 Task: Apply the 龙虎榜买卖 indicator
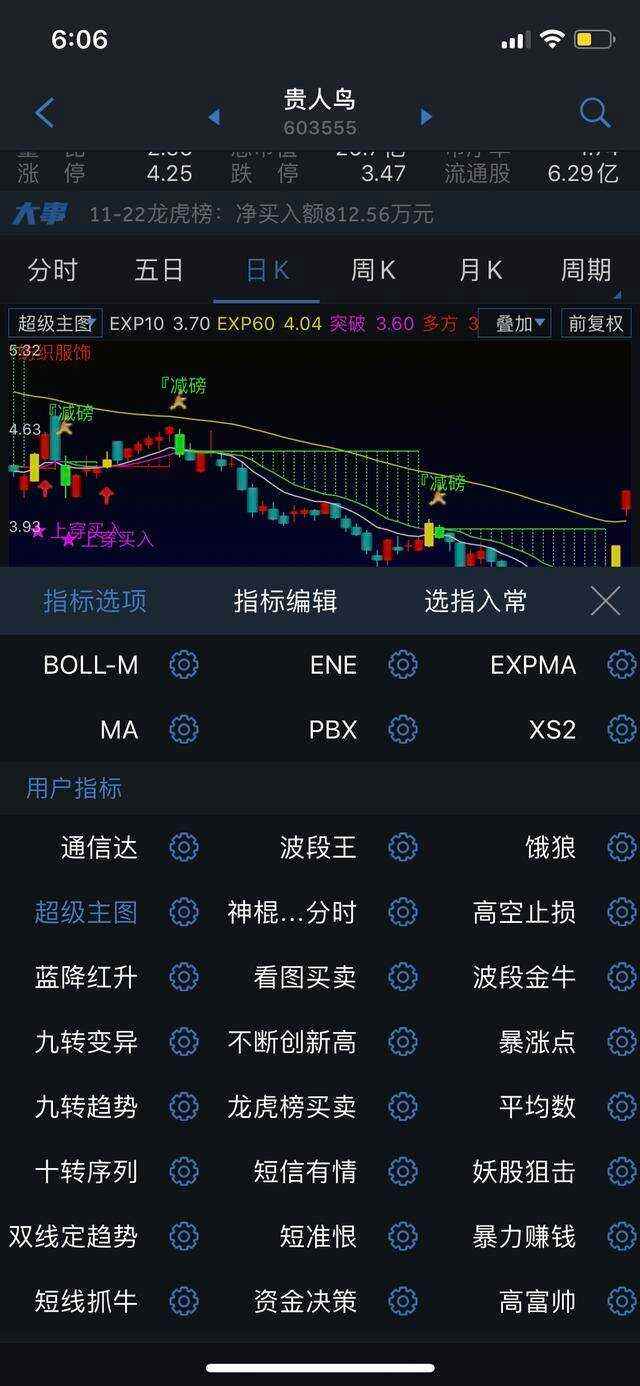[292, 1107]
